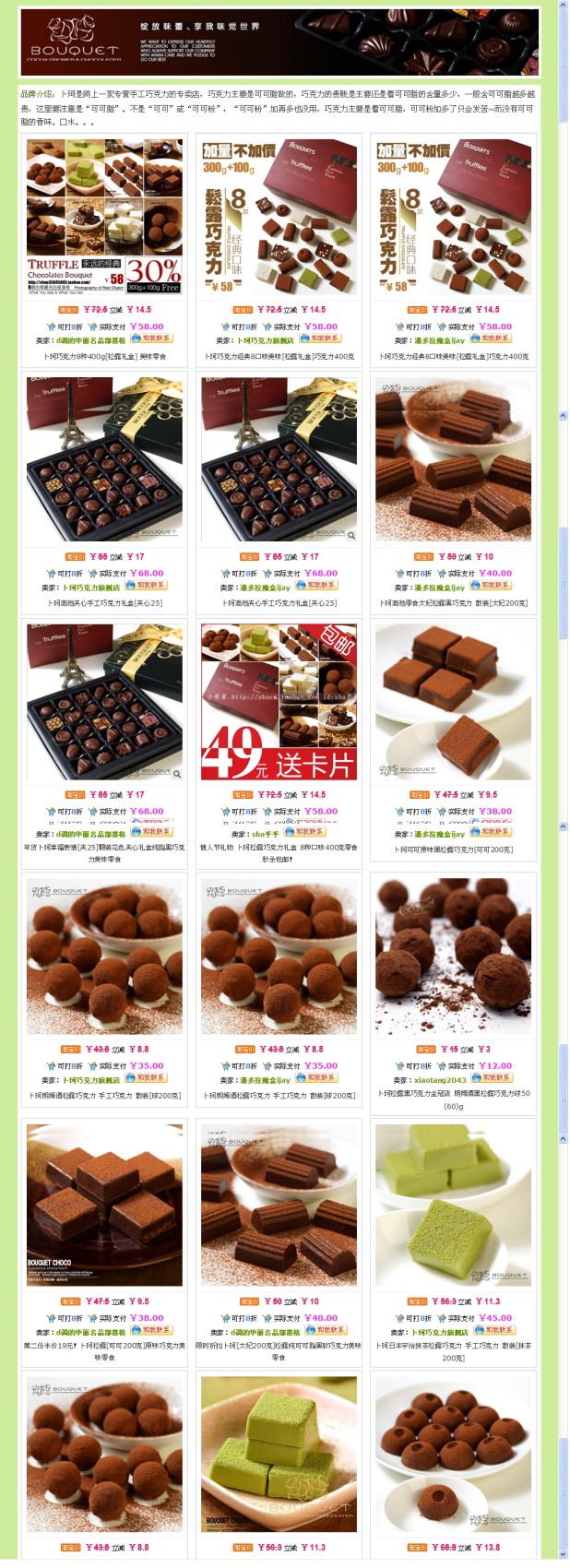Open 卜珂可可原味黑松露巧克力[可可200克] product
Image resolution: width=570 pixels, height=1568 pixels.
[x=453, y=849]
